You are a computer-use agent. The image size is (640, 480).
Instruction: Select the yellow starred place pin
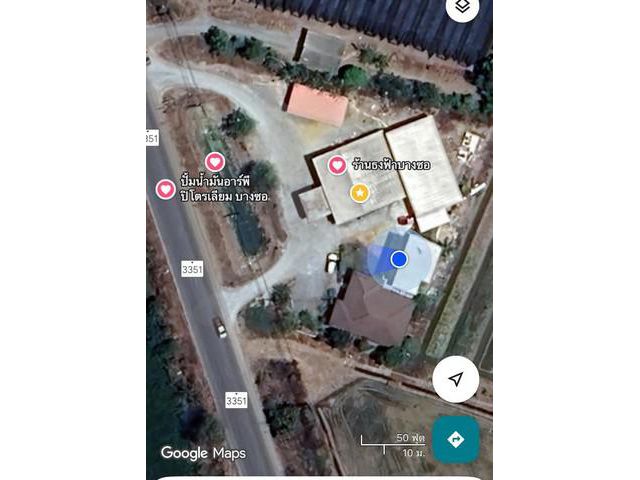click(x=360, y=192)
